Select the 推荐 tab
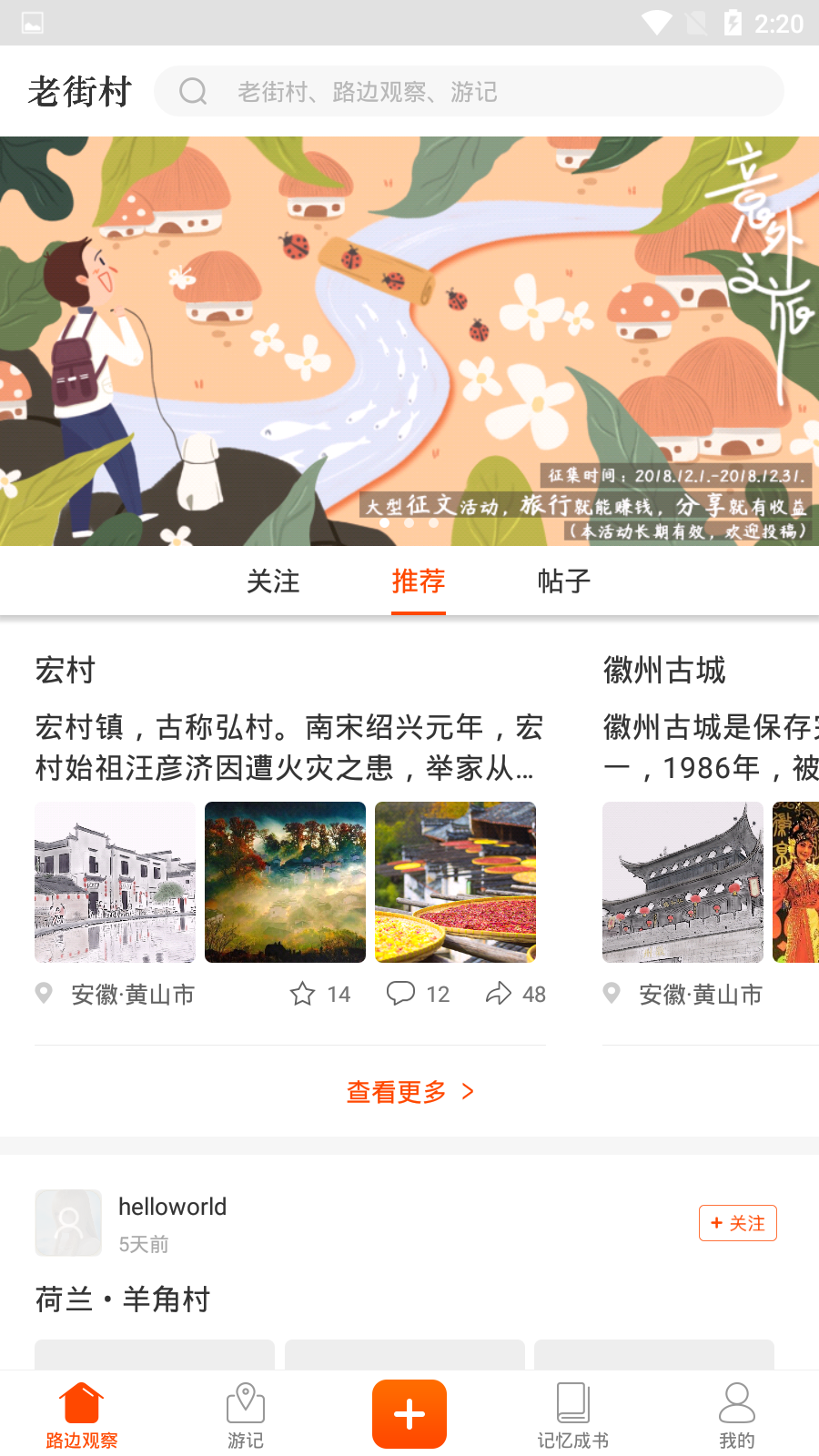Screen dimensions: 819x1456 (418, 581)
